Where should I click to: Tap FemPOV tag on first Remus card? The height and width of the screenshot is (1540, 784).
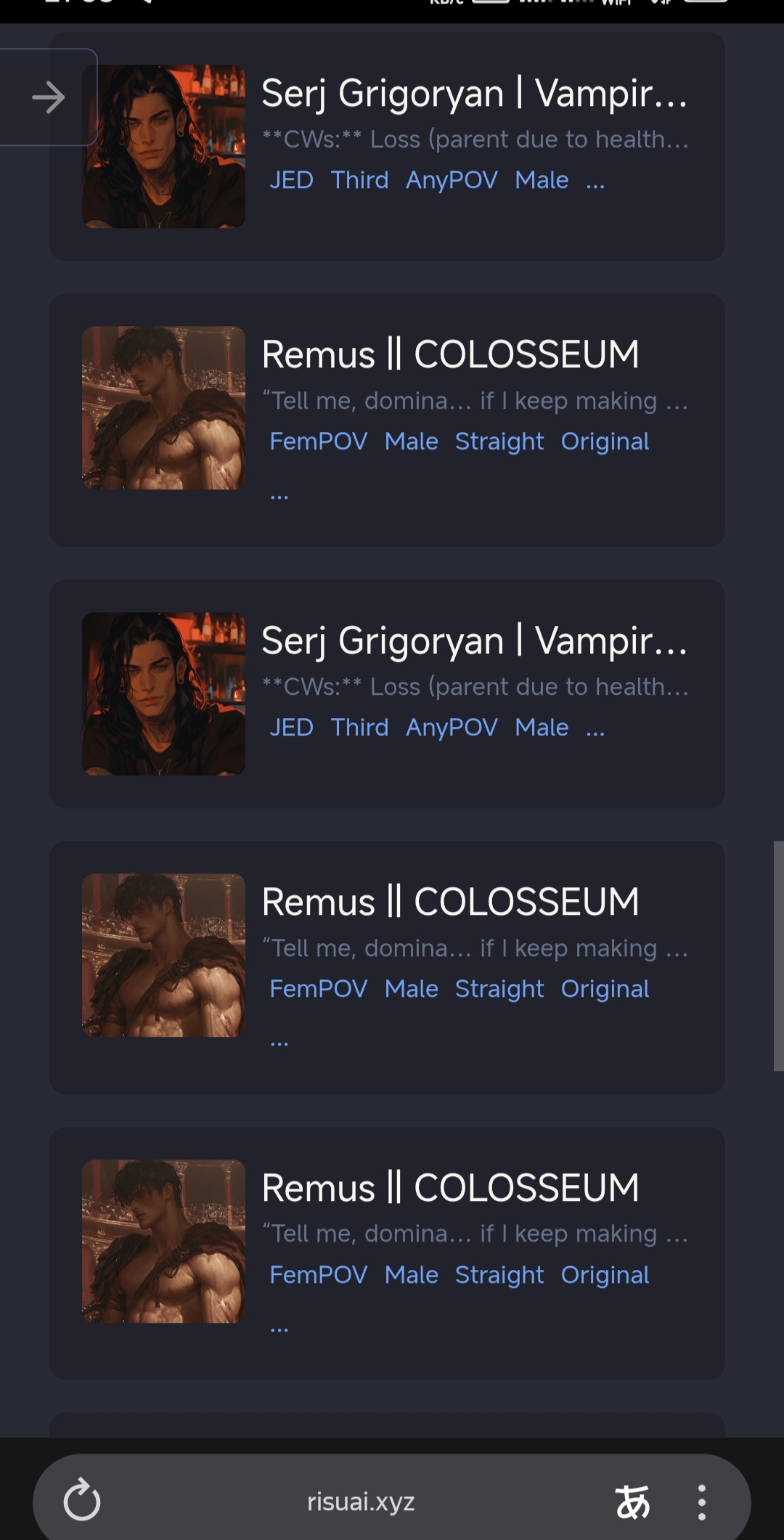pyautogui.click(x=318, y=441)
